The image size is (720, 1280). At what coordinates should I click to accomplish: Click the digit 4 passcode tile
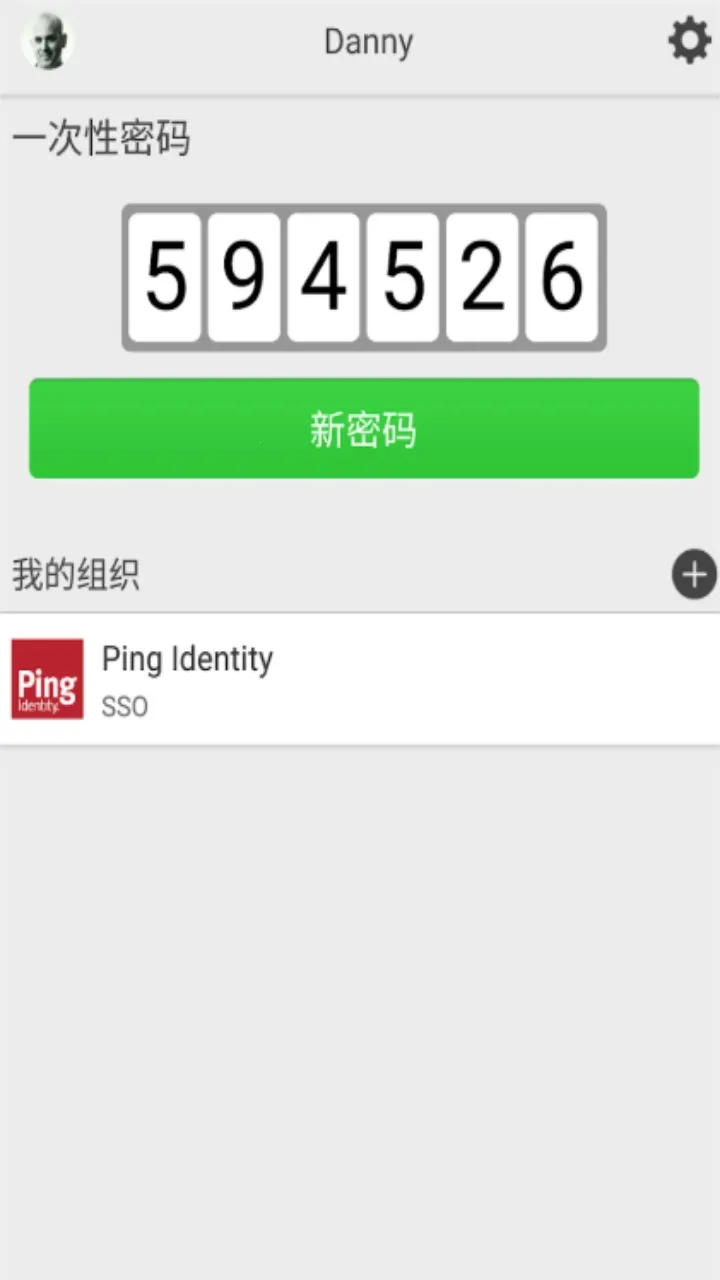coord(323,277)
